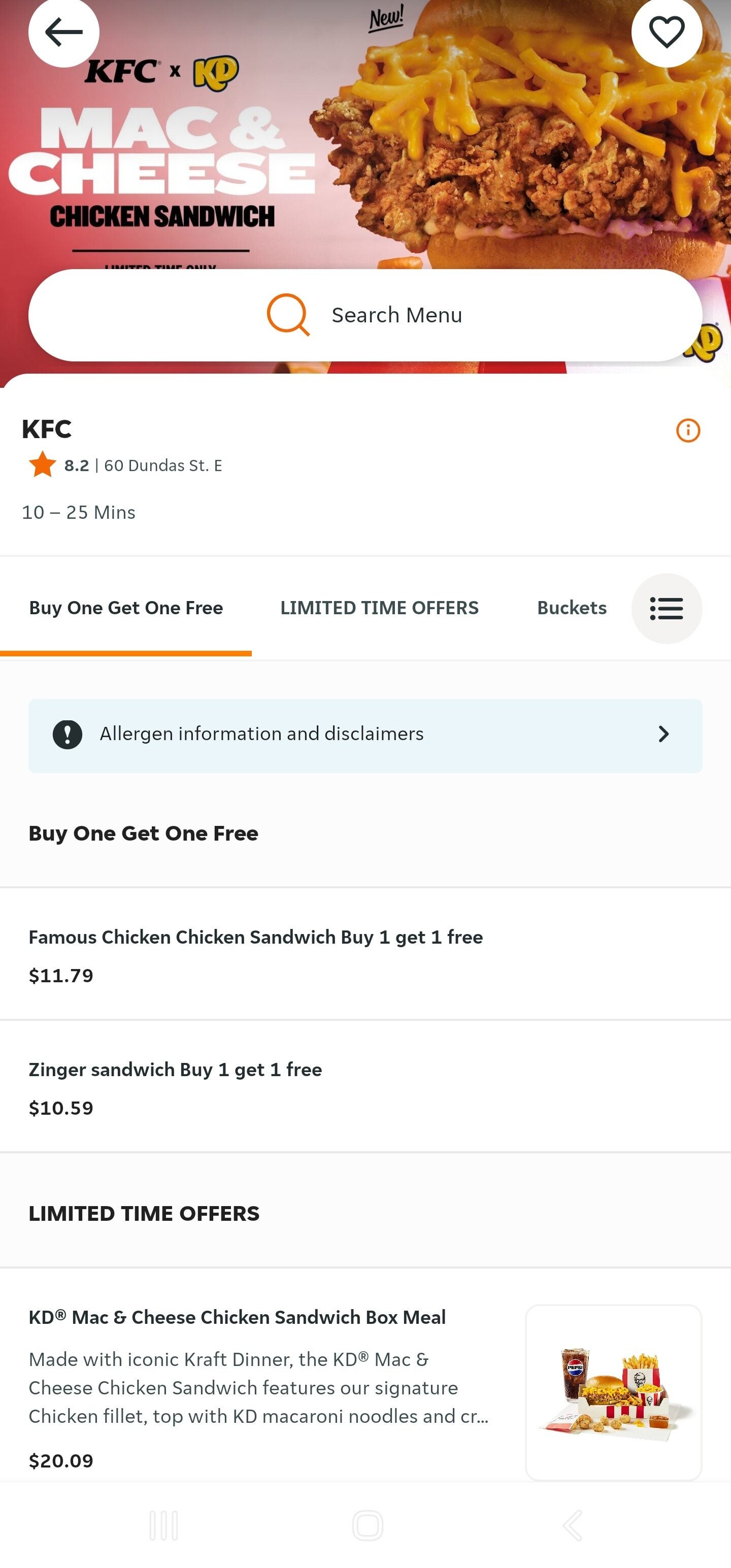Tap the allergen alert exclamation icon
Viewport: 731px width, 1568px height.
pyautogui.click(x=67, y=734)
